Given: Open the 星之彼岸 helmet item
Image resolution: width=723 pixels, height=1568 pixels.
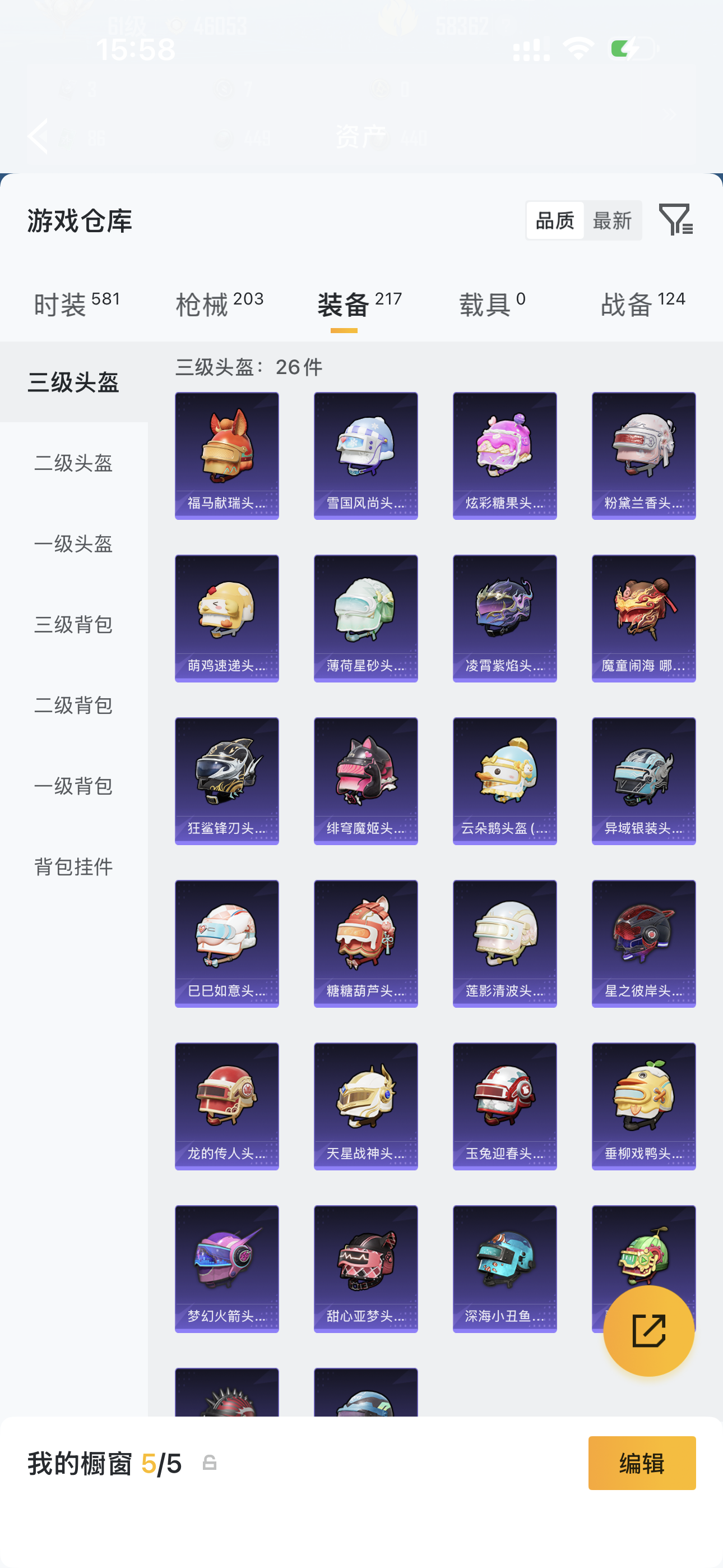Looking at the screenshot, I should [x=643, y=943].
